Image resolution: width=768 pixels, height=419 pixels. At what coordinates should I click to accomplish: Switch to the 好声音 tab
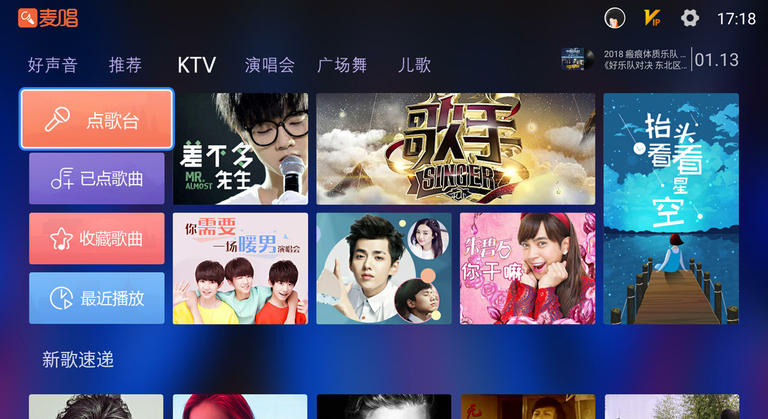tap(52, 65)
